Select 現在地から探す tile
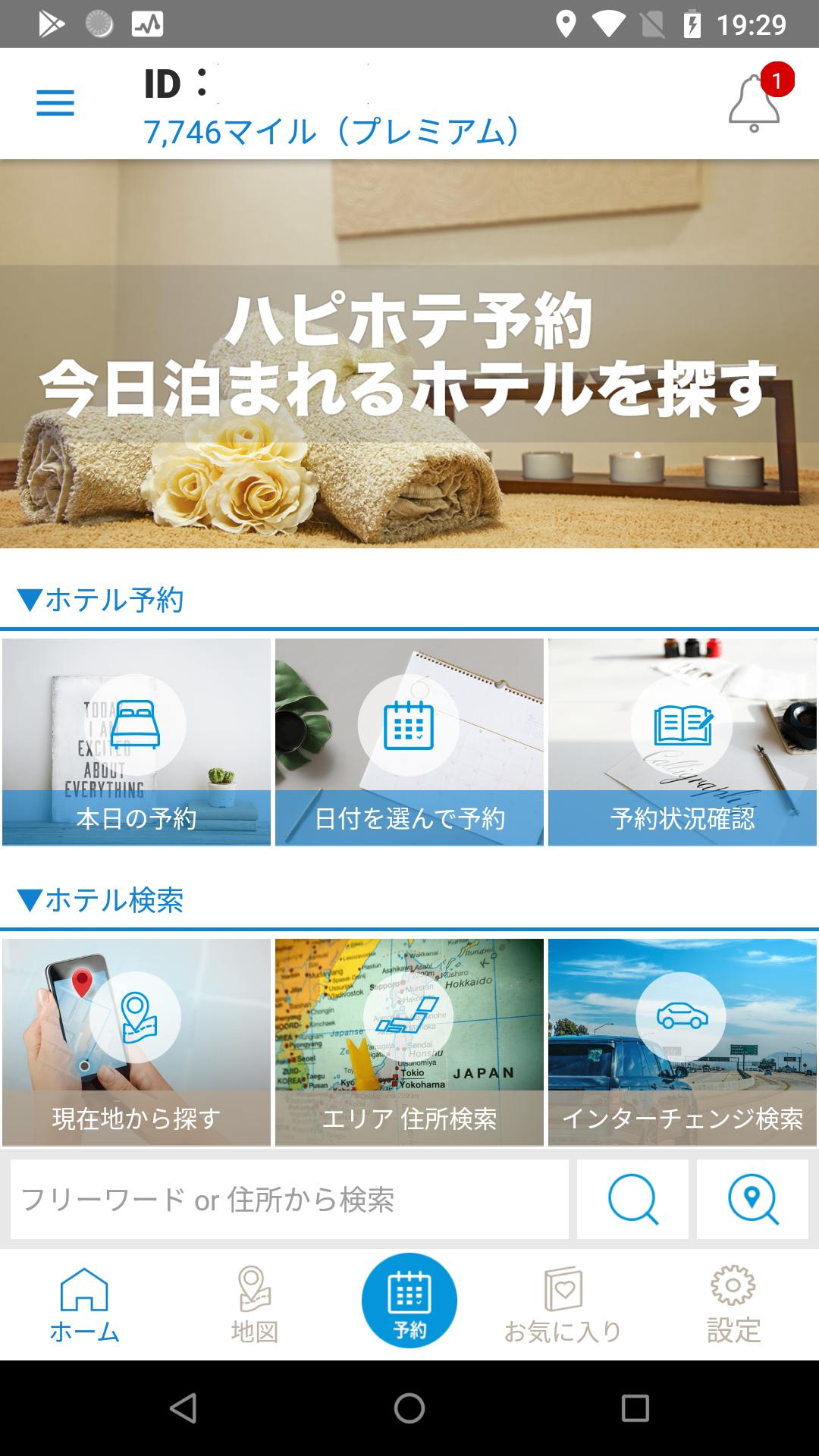Image resolution: width=819 pixels, height=1456 pixels. [x=136, y=1042]
